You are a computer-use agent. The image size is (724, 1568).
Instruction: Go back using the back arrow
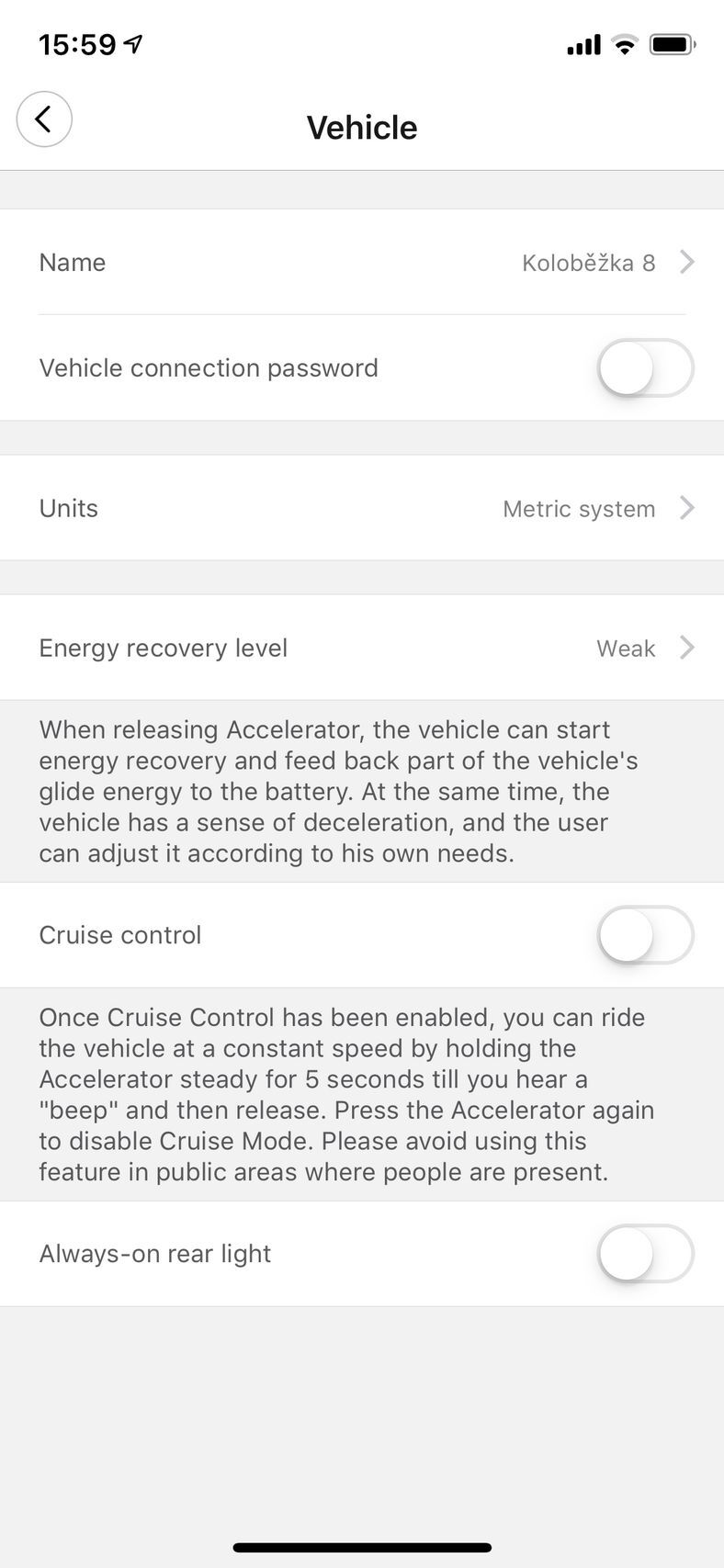tap(44, 119)
